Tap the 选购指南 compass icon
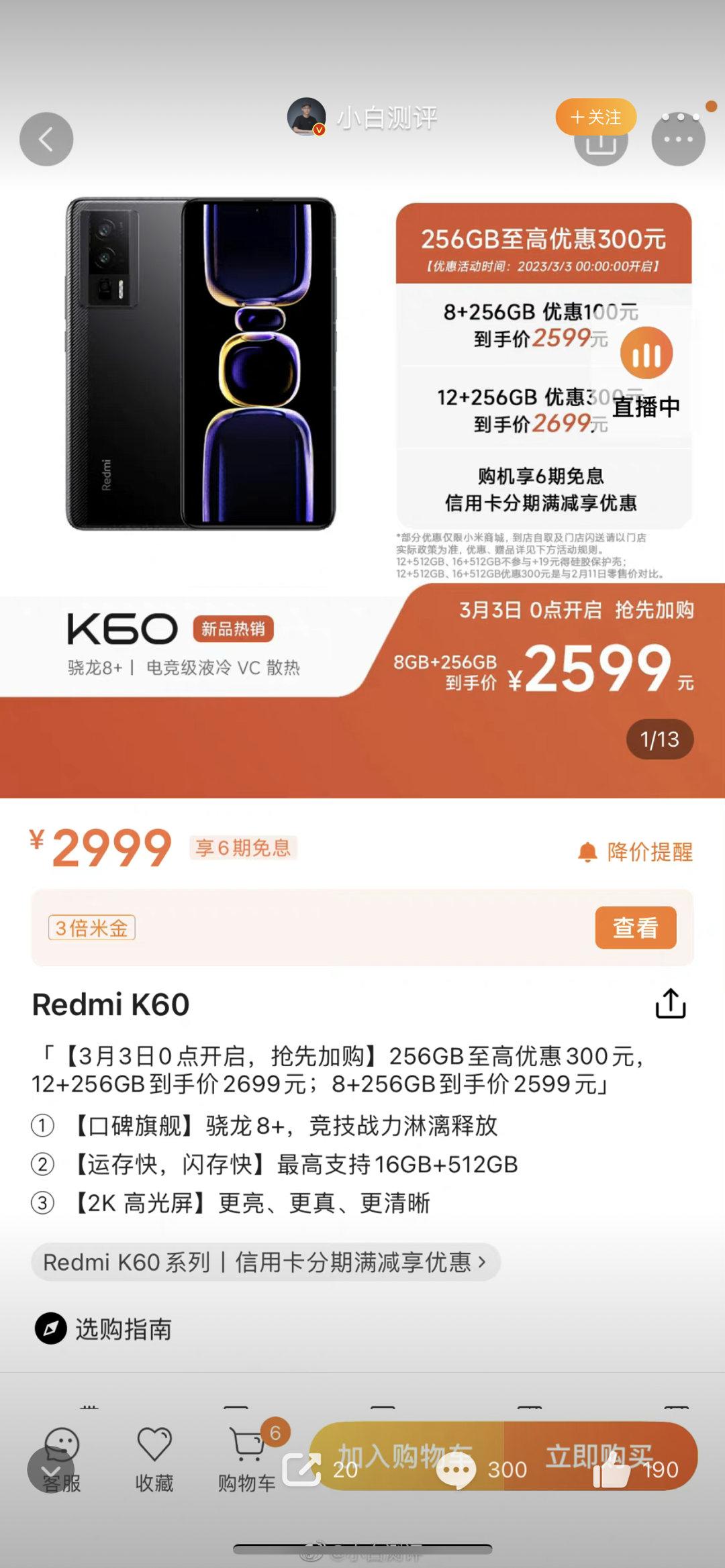Screen dimensions: 725x1568 pos(48,1328)
